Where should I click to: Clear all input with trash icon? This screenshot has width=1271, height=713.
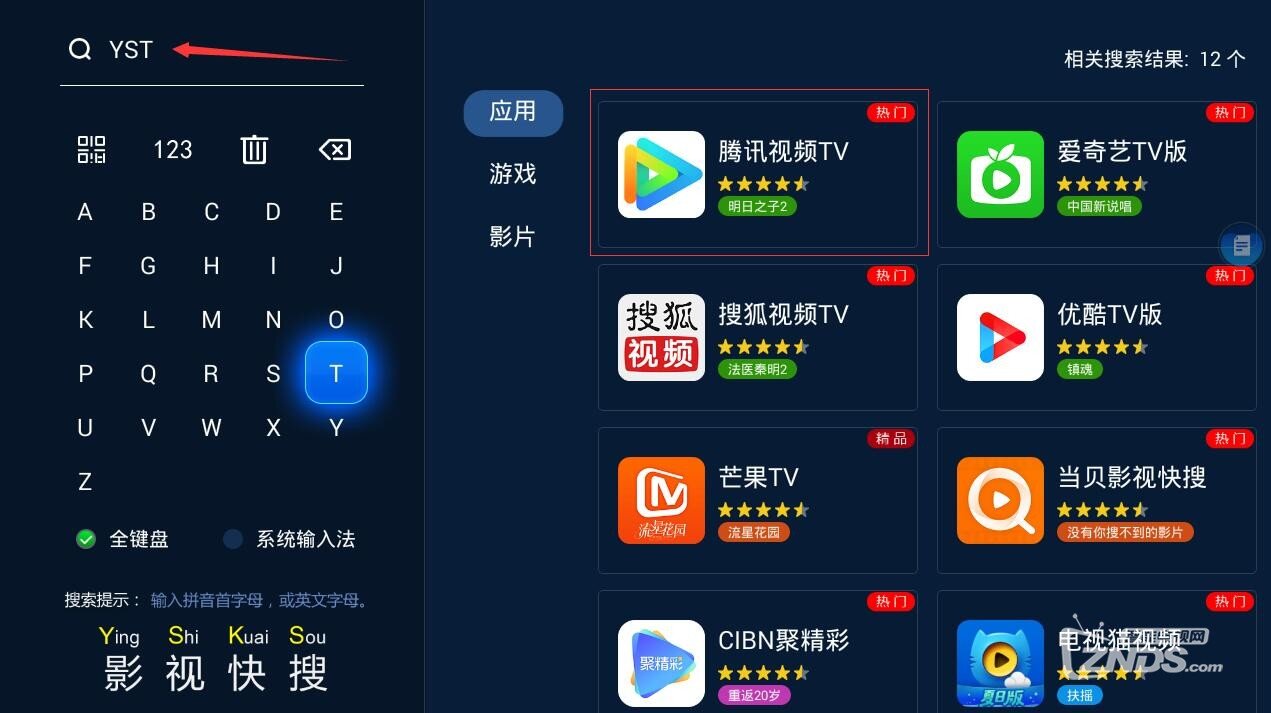pos(254,150)
